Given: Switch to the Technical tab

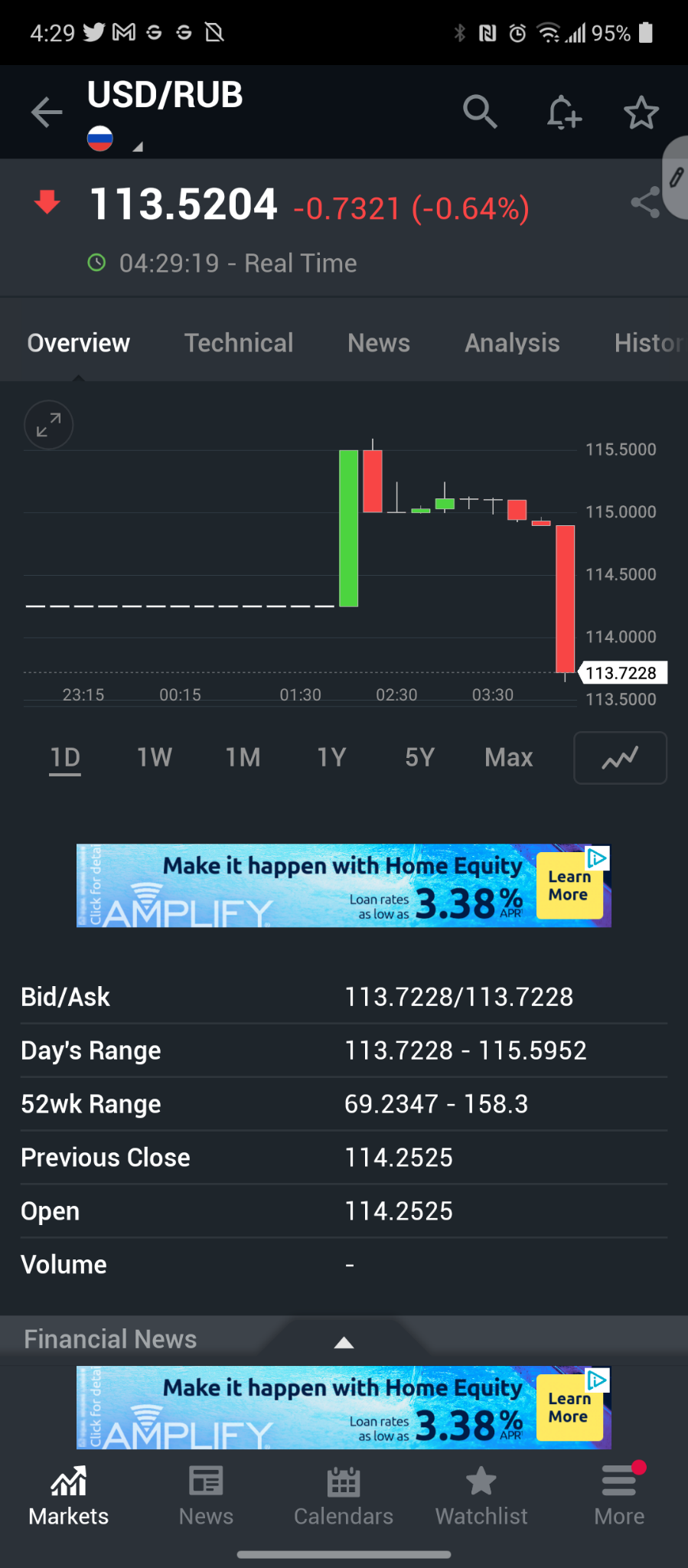Looking at the screenshot, I should 239,343.
